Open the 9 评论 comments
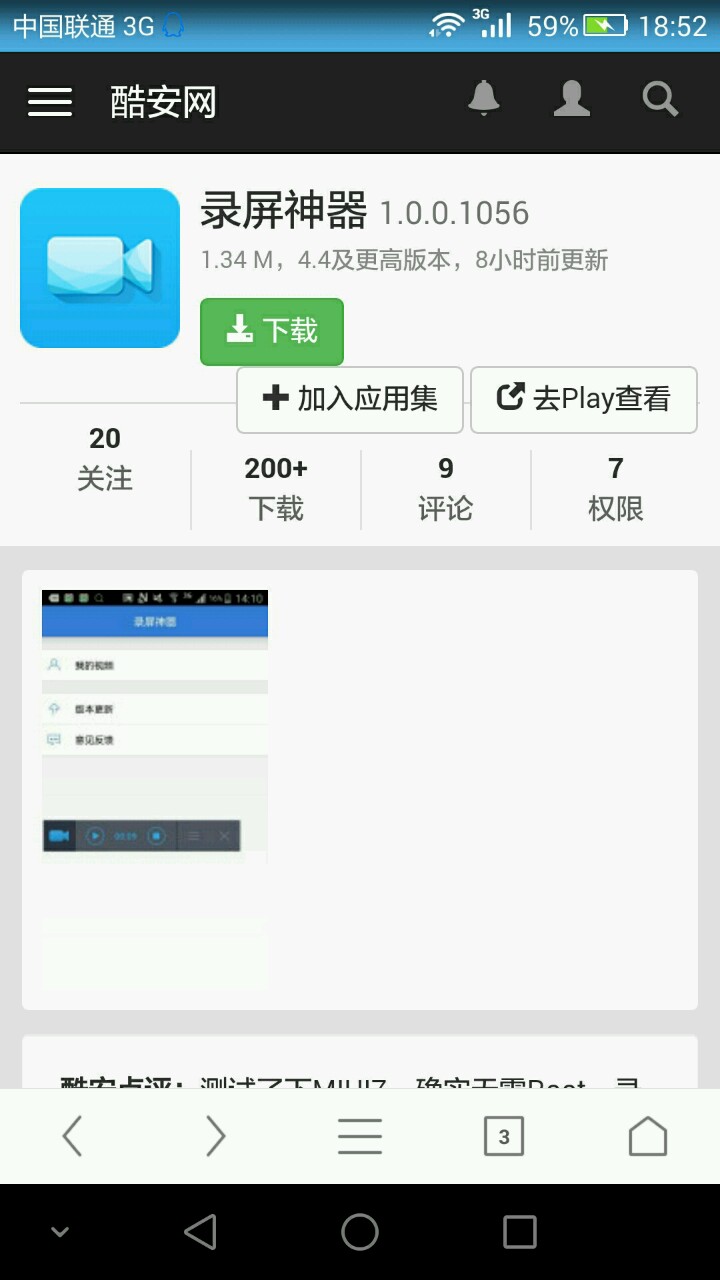Screen dimensions: 720x1280 (x=446, y=489)
